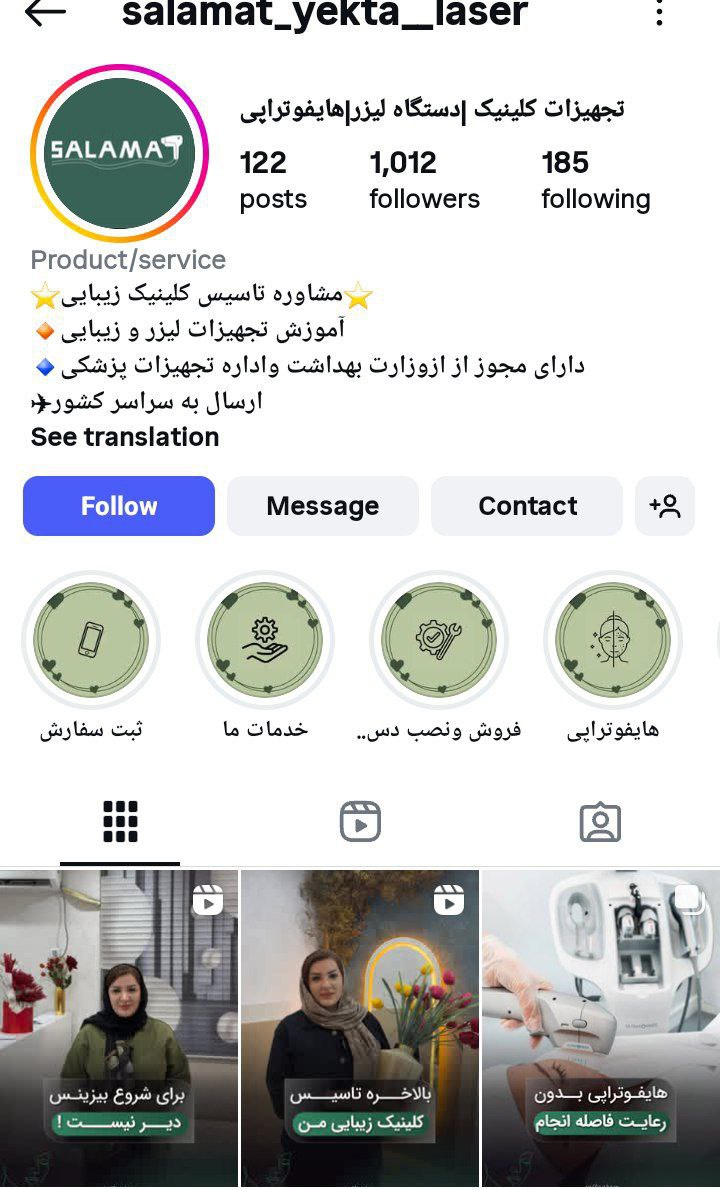Show suggested accounts via add-person icon
720x1189 pixels.
[665, 506]
